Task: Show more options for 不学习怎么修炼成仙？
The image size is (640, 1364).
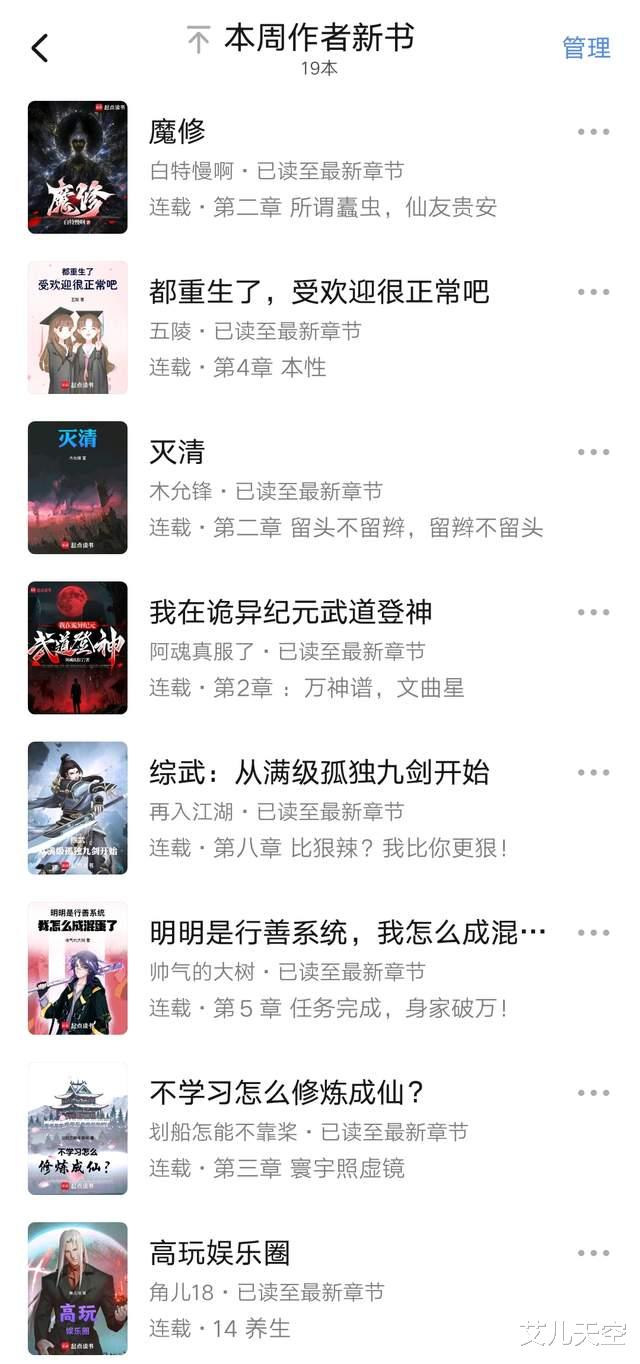Action: (x=593, y=1092)
